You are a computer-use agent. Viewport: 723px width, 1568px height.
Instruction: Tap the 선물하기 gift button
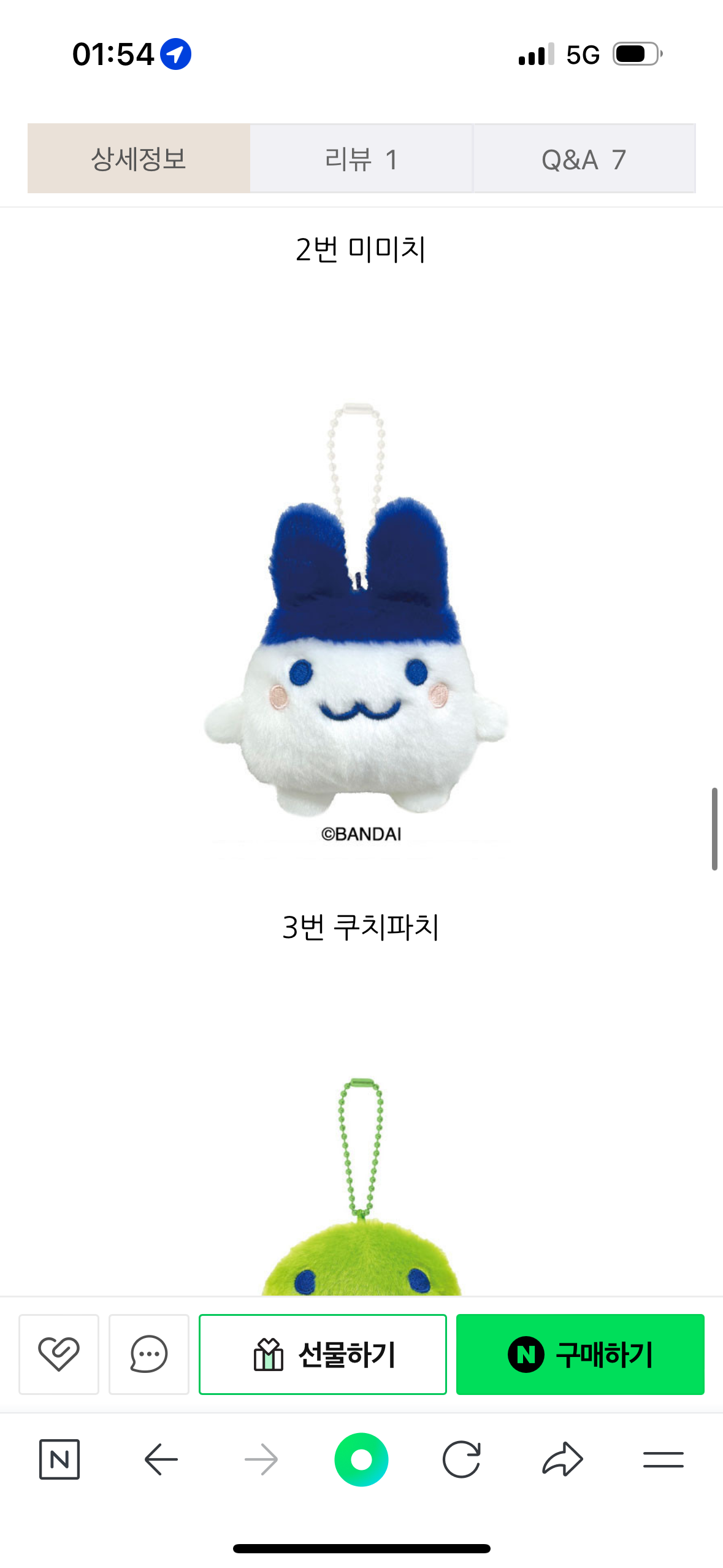point(323,1354)
